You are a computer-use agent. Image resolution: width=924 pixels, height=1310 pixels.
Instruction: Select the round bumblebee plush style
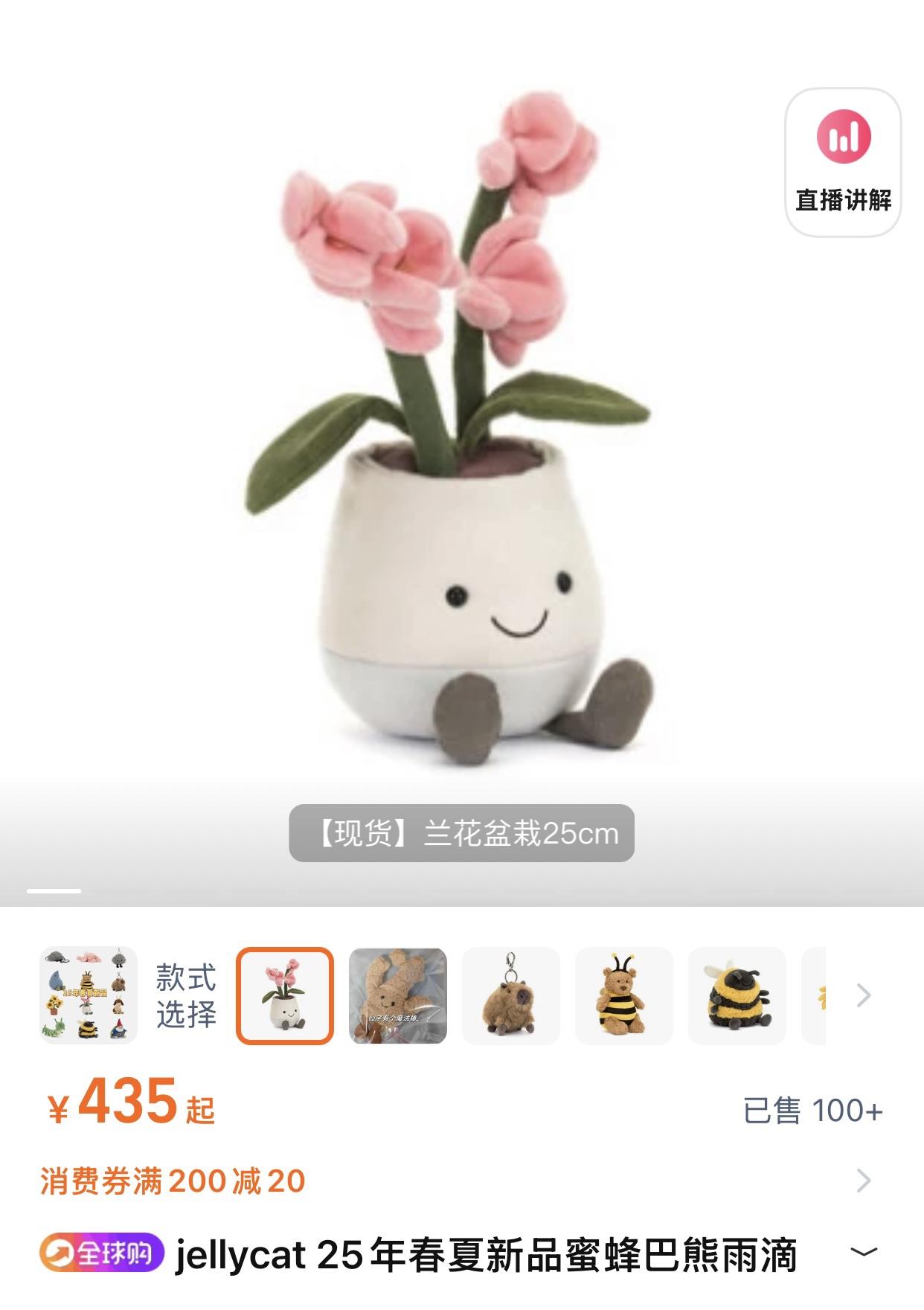[737, 995]
